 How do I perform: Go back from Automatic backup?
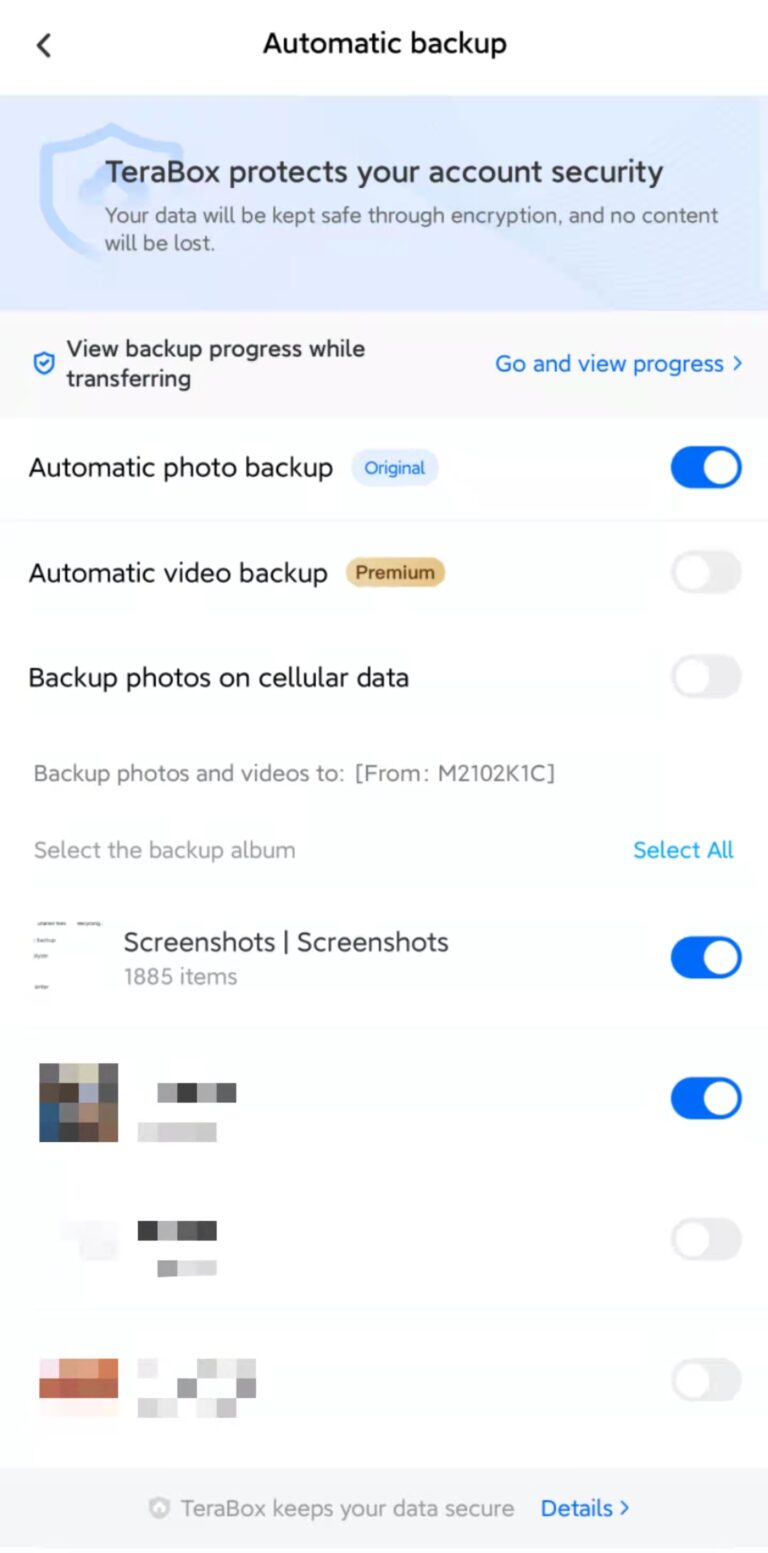coord(43,45)
